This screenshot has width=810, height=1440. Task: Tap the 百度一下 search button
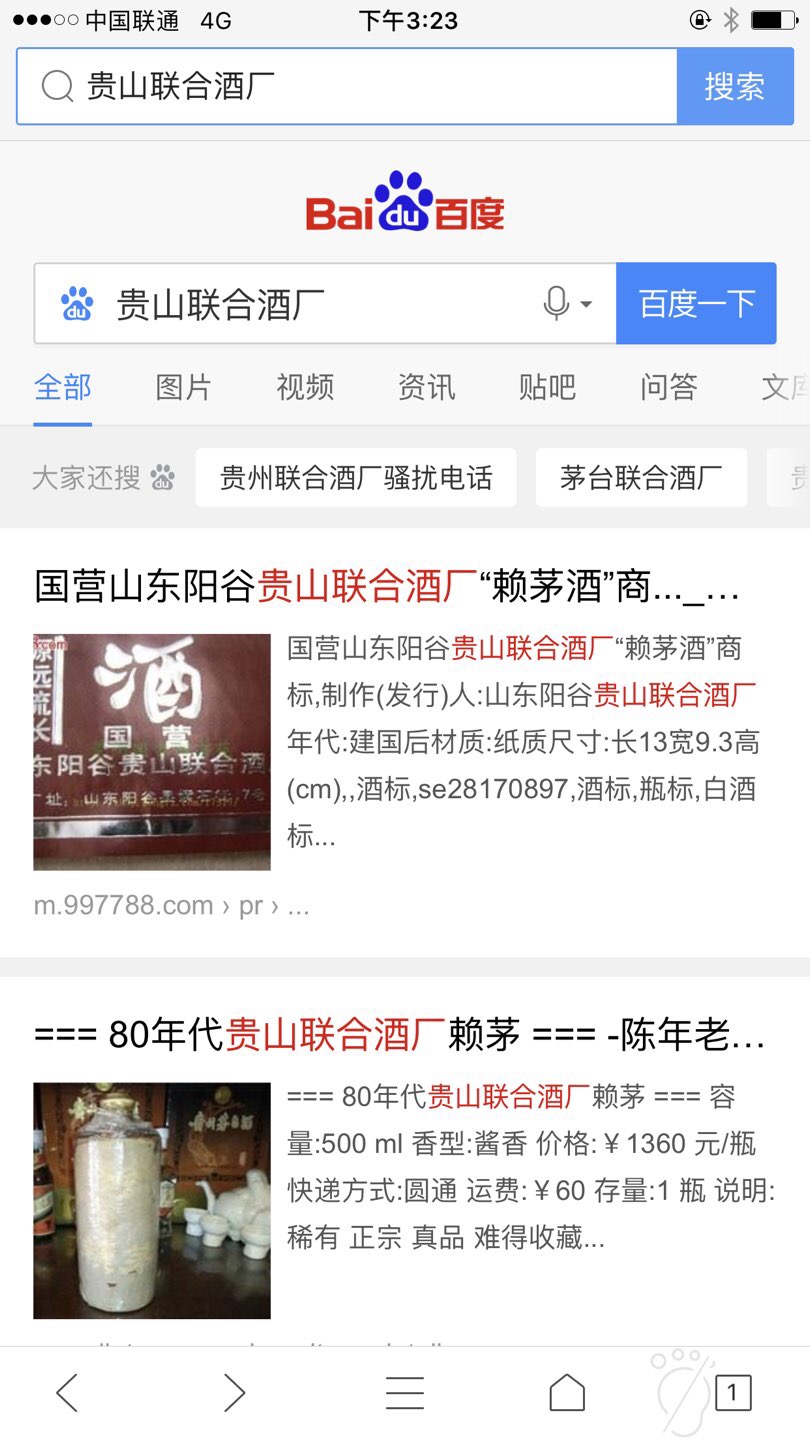click(696, 304)
